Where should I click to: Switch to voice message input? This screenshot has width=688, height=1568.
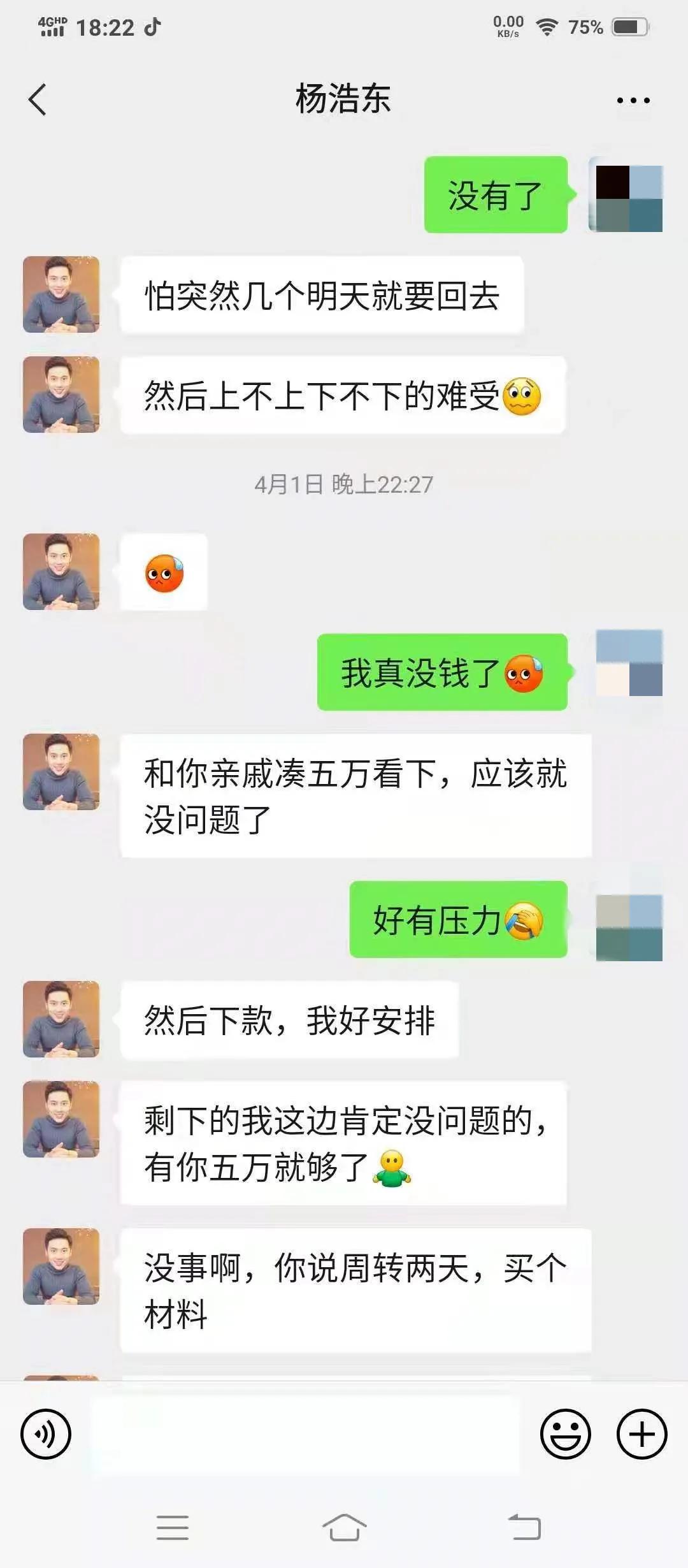pos(46,1434)
